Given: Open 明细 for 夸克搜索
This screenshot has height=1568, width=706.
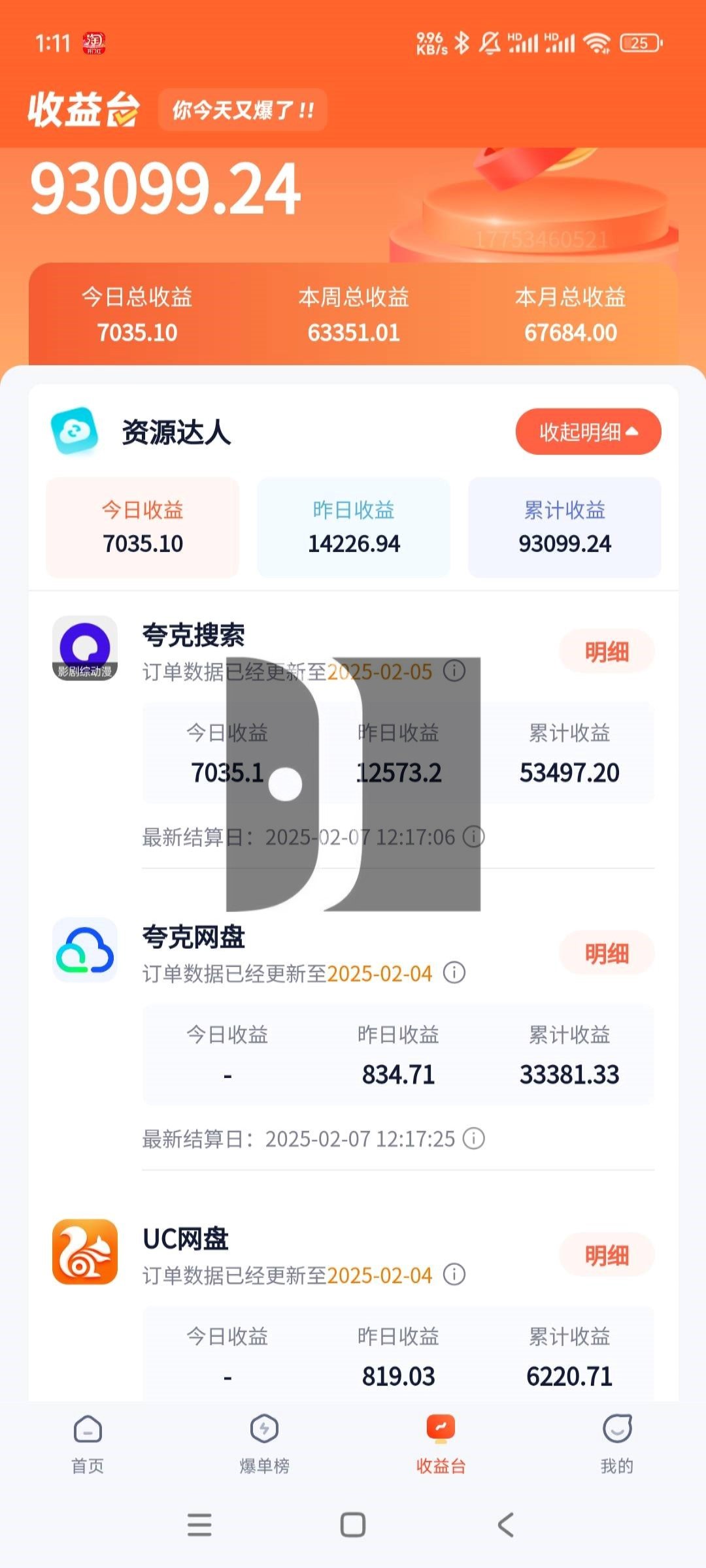Looking at the screenshot, I should coord(606,651).
